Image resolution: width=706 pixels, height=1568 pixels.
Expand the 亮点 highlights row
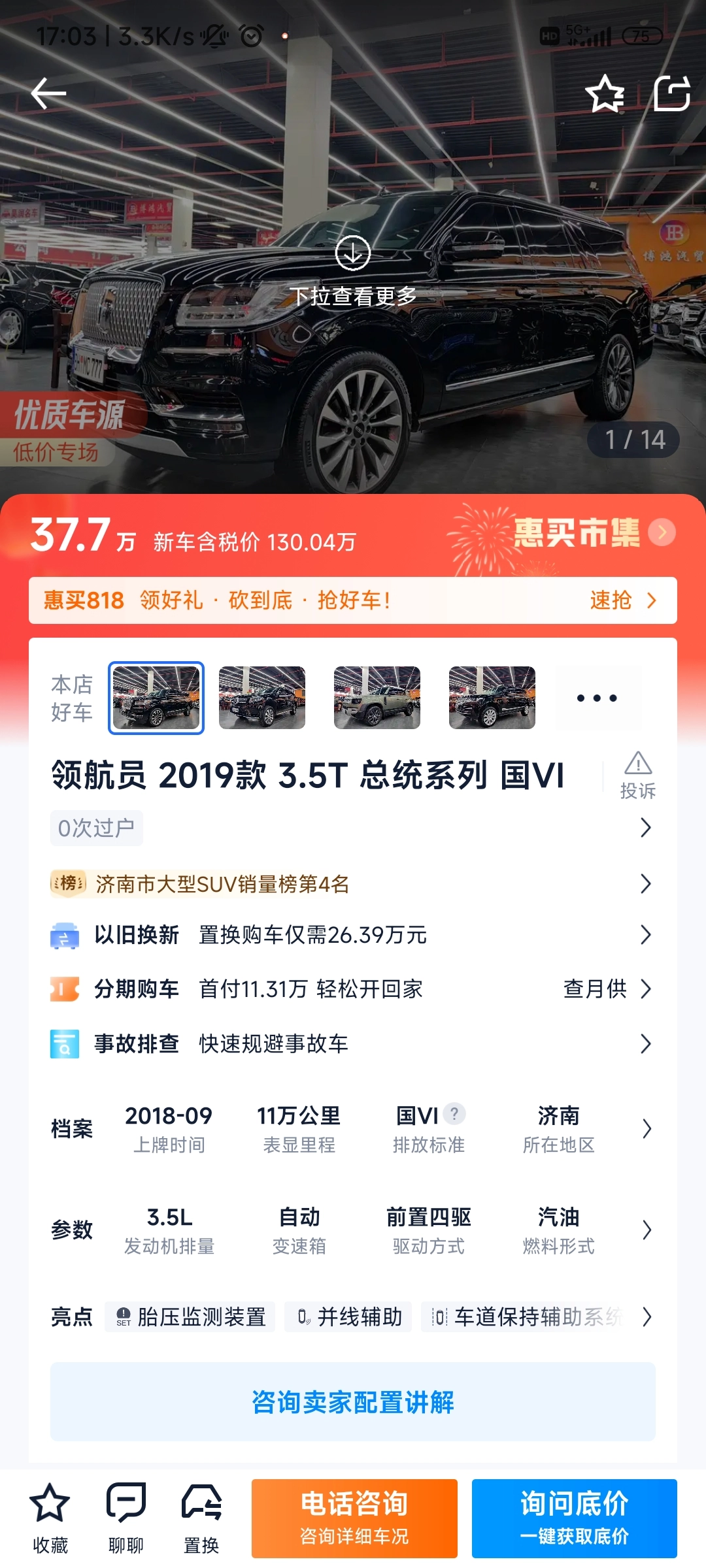(646, 1316)
